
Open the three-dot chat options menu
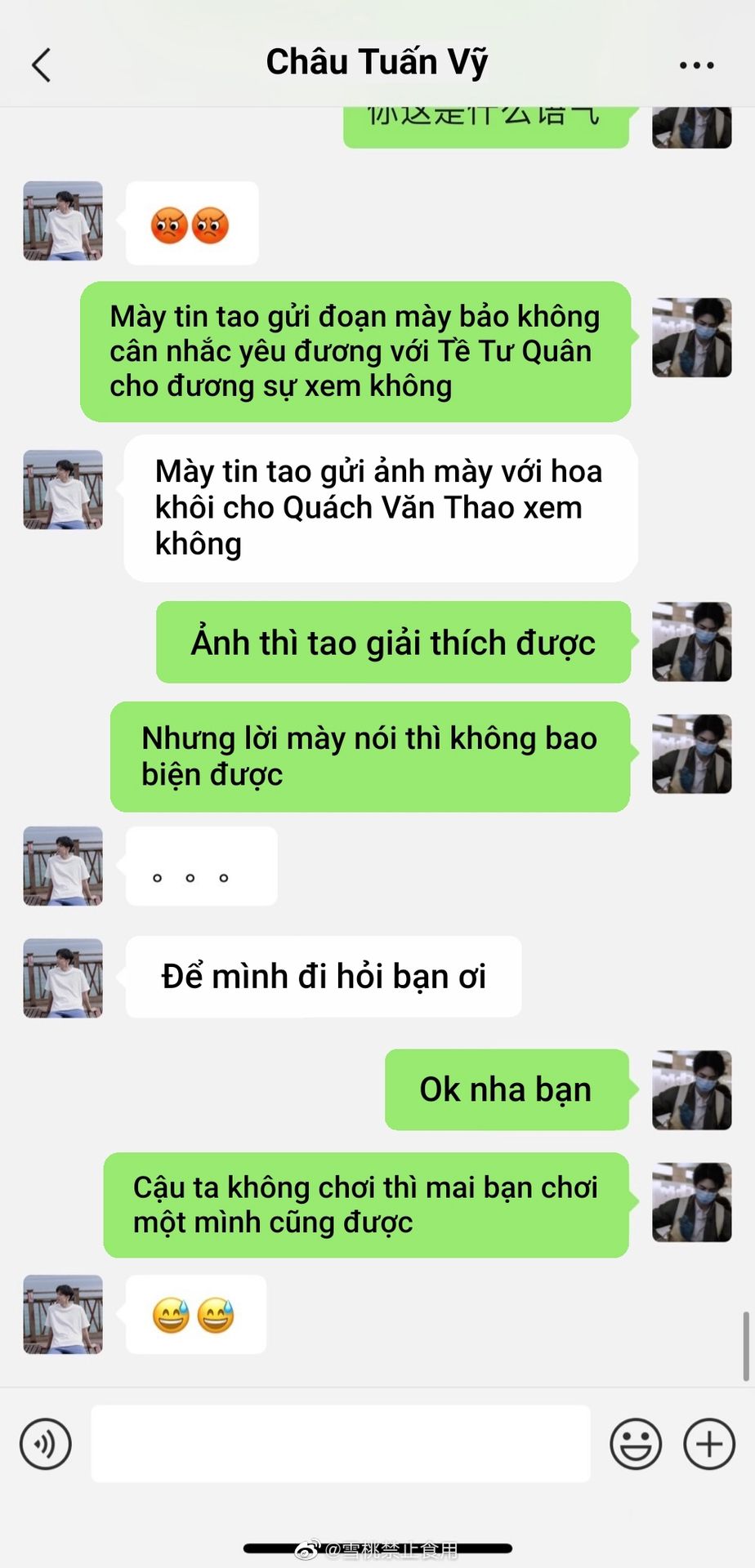coord(696,65)
